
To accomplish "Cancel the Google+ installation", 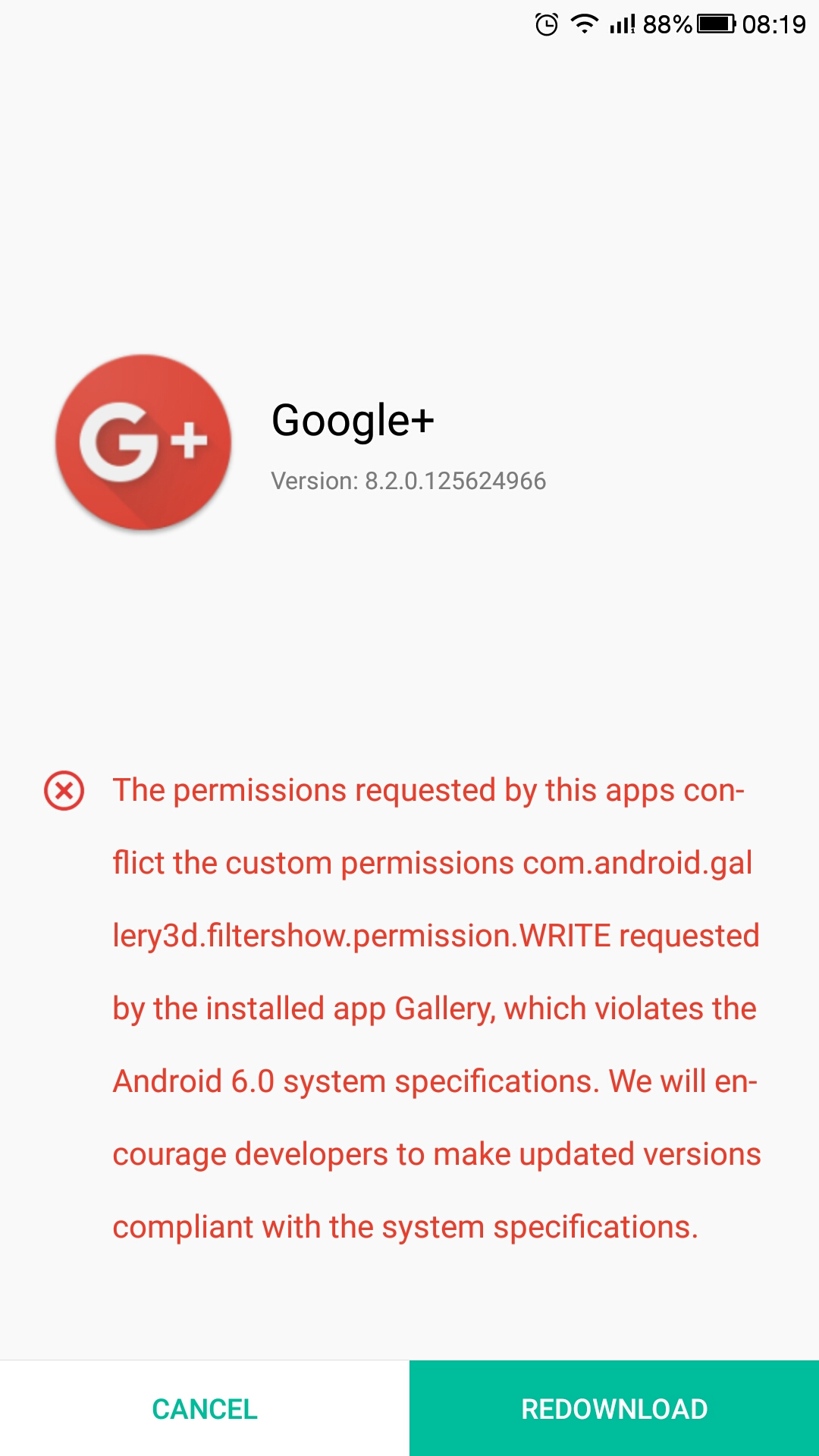I will [x=205, y=1409].
